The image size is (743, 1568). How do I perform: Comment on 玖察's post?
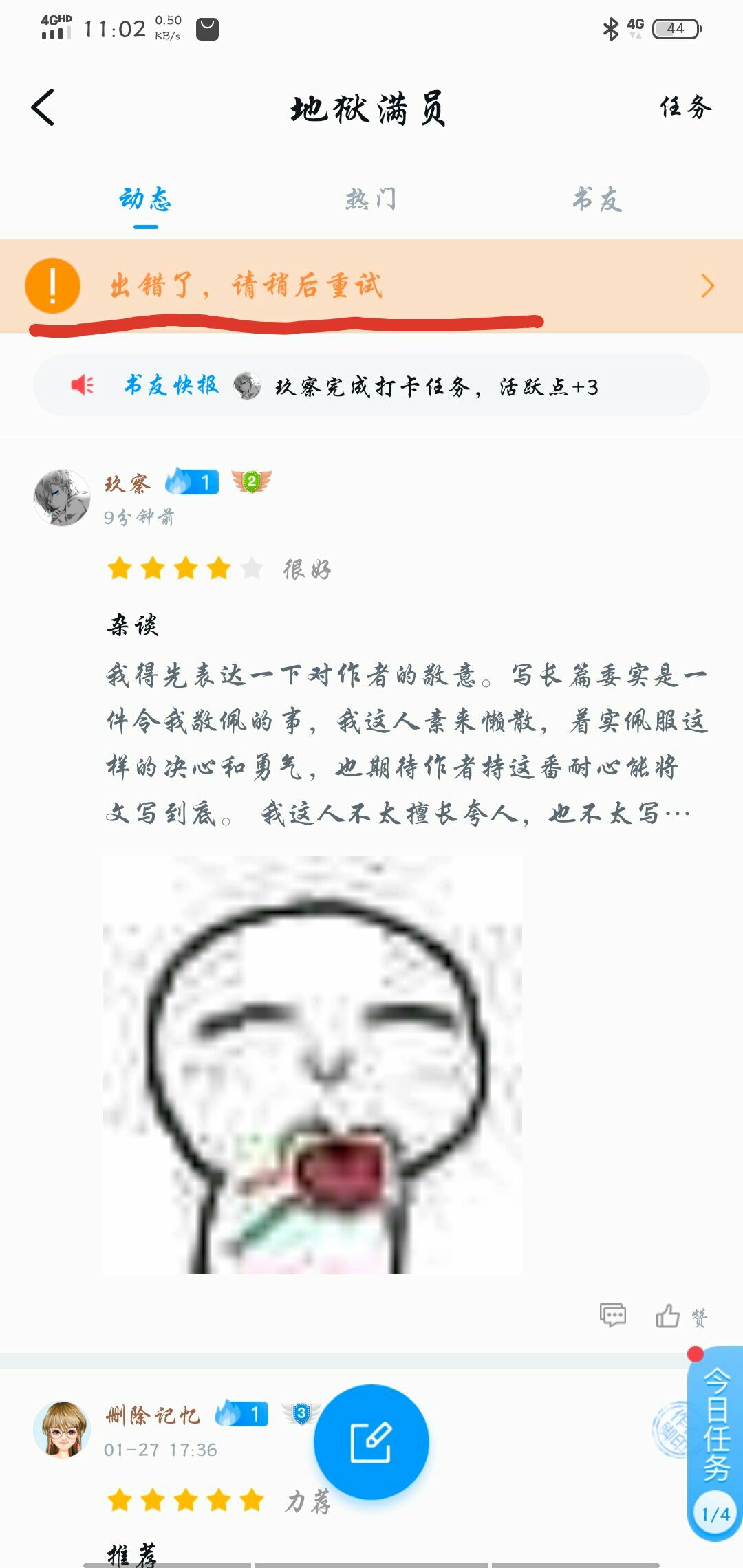[x=612, y=1314]
